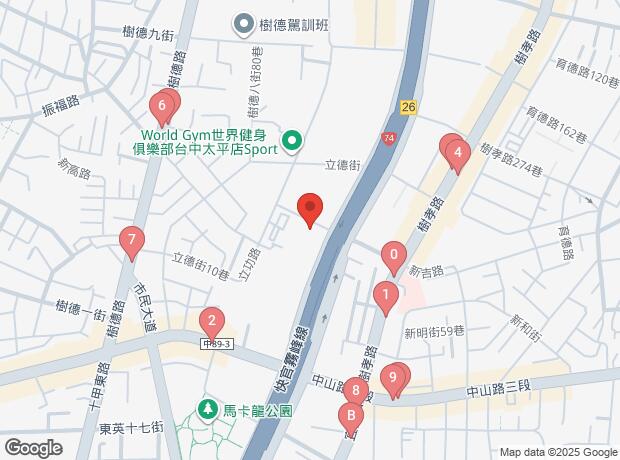Open the 馬卡龍公園 park icon
Viewport: 620px width, 460px height.
click(208, 409)
